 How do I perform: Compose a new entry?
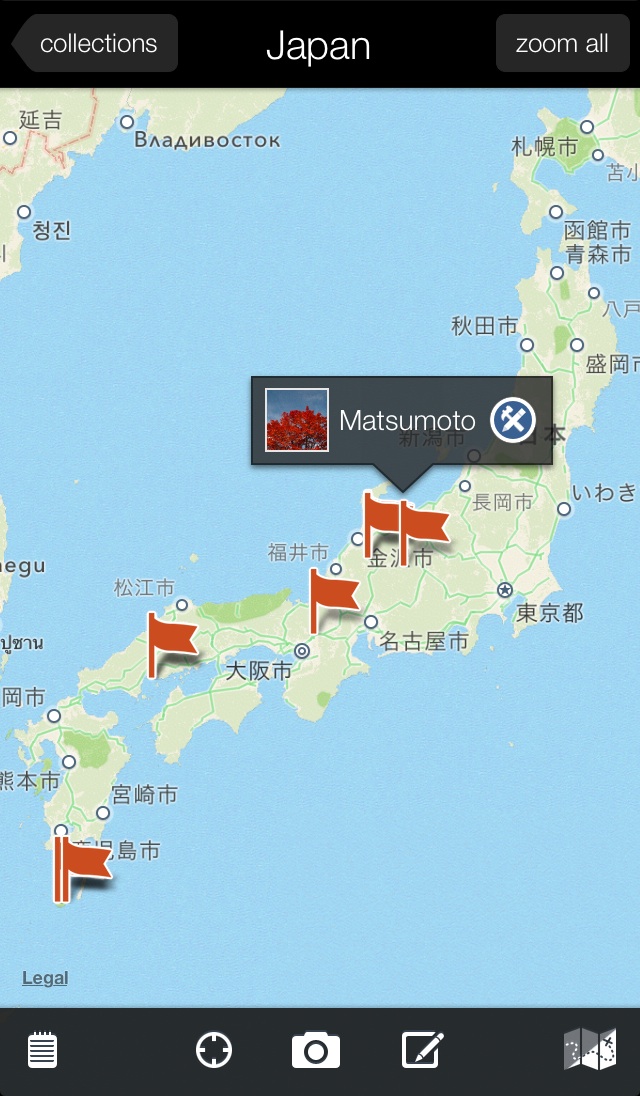[x=422, y=1051]
